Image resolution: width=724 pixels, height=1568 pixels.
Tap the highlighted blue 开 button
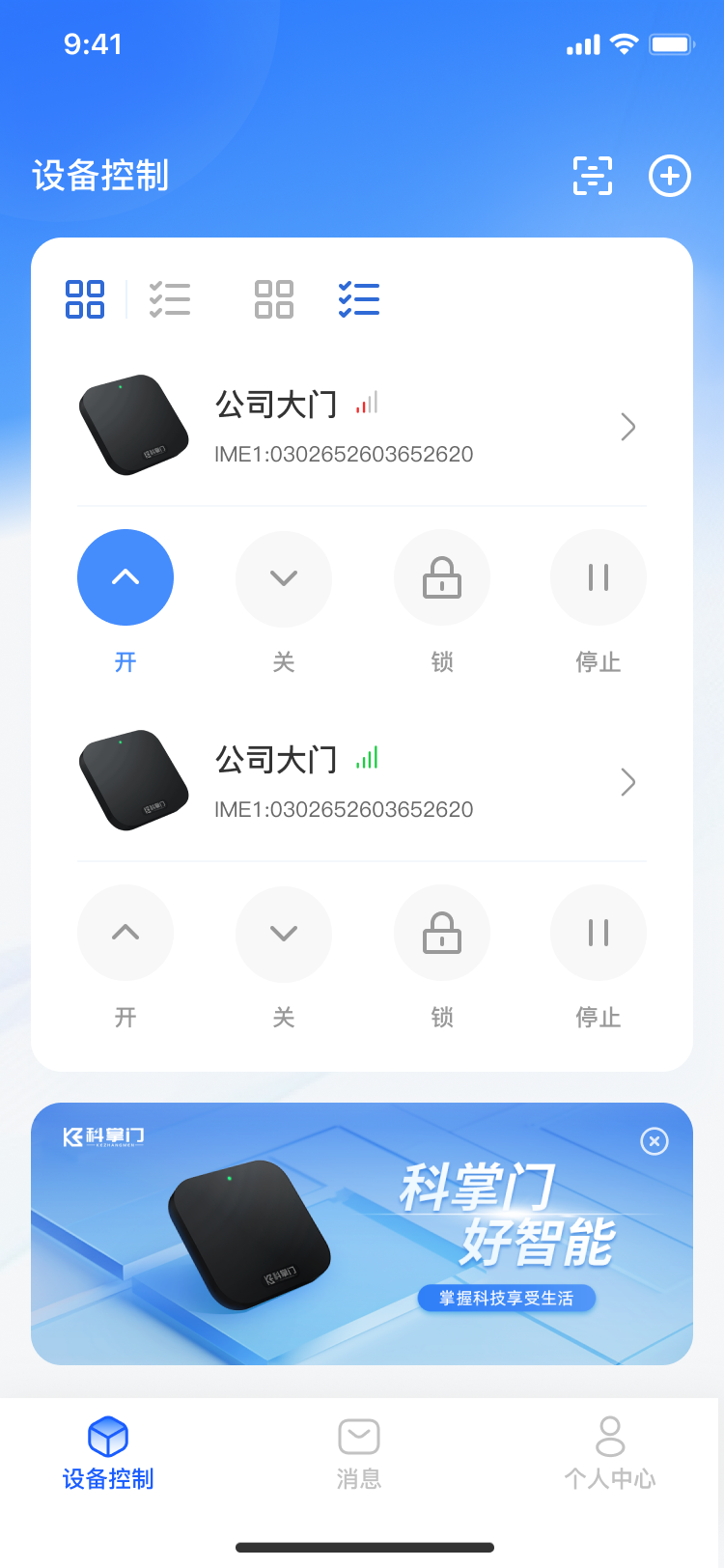(125, 577)
